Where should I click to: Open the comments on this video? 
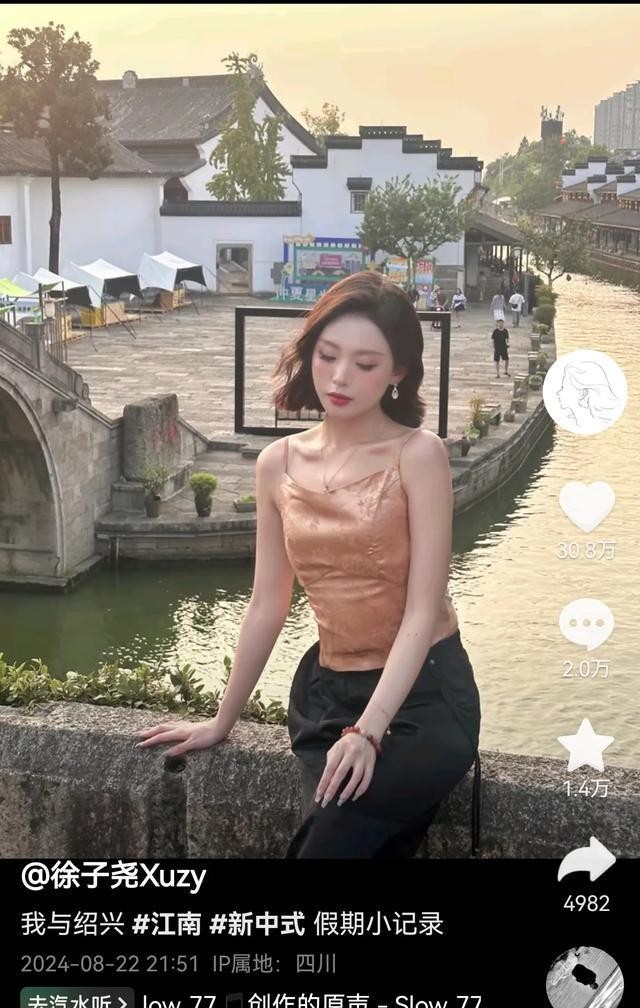(586, 625)
